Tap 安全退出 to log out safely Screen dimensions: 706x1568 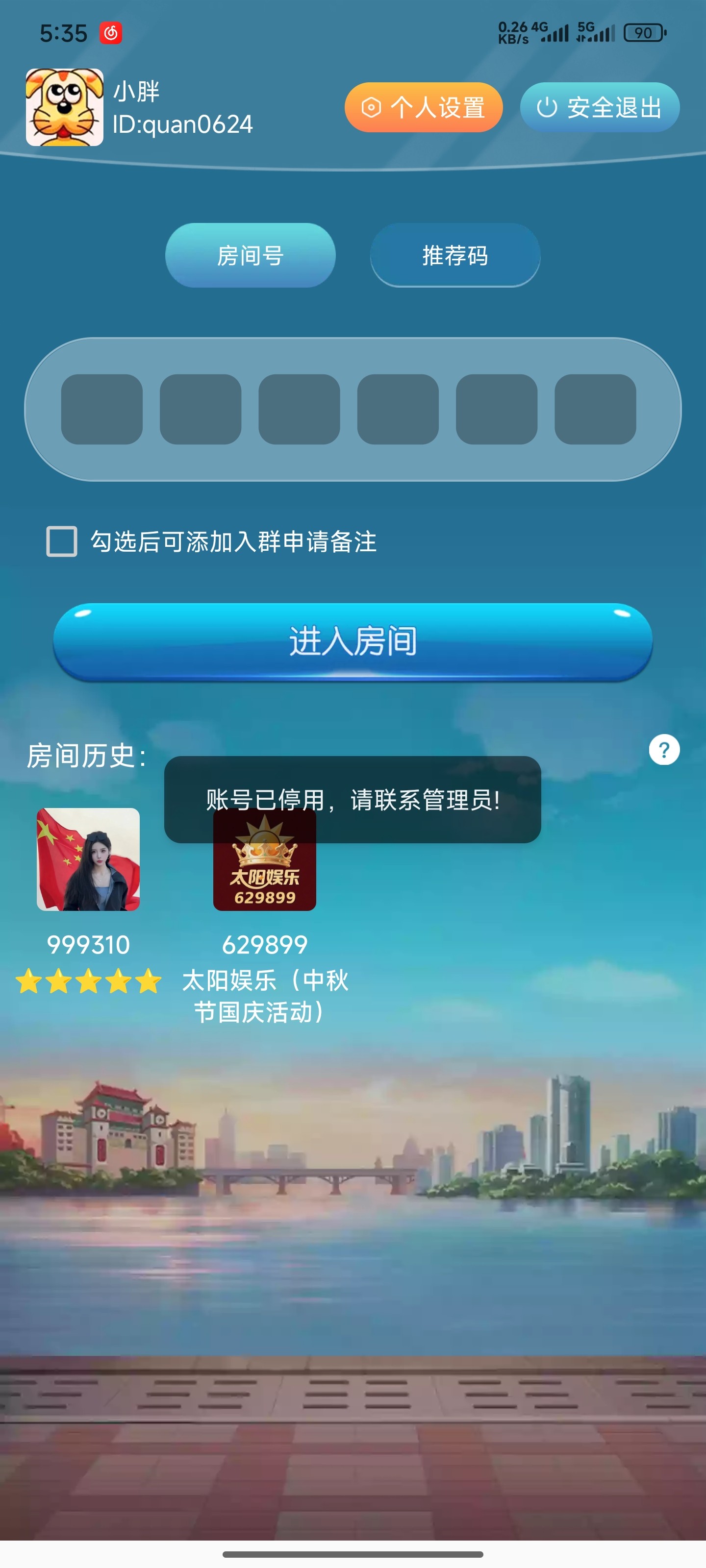(600, 108)
